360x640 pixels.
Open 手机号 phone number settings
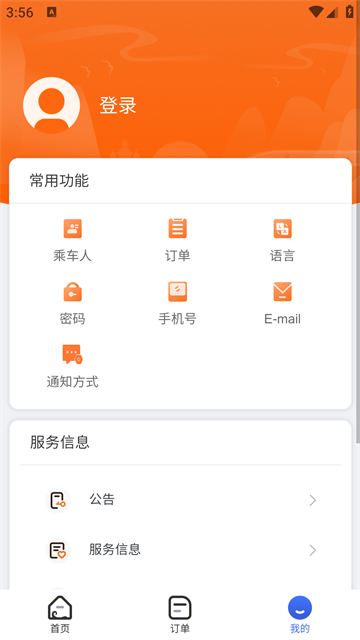pyautogui.click(x=178, y=303)
